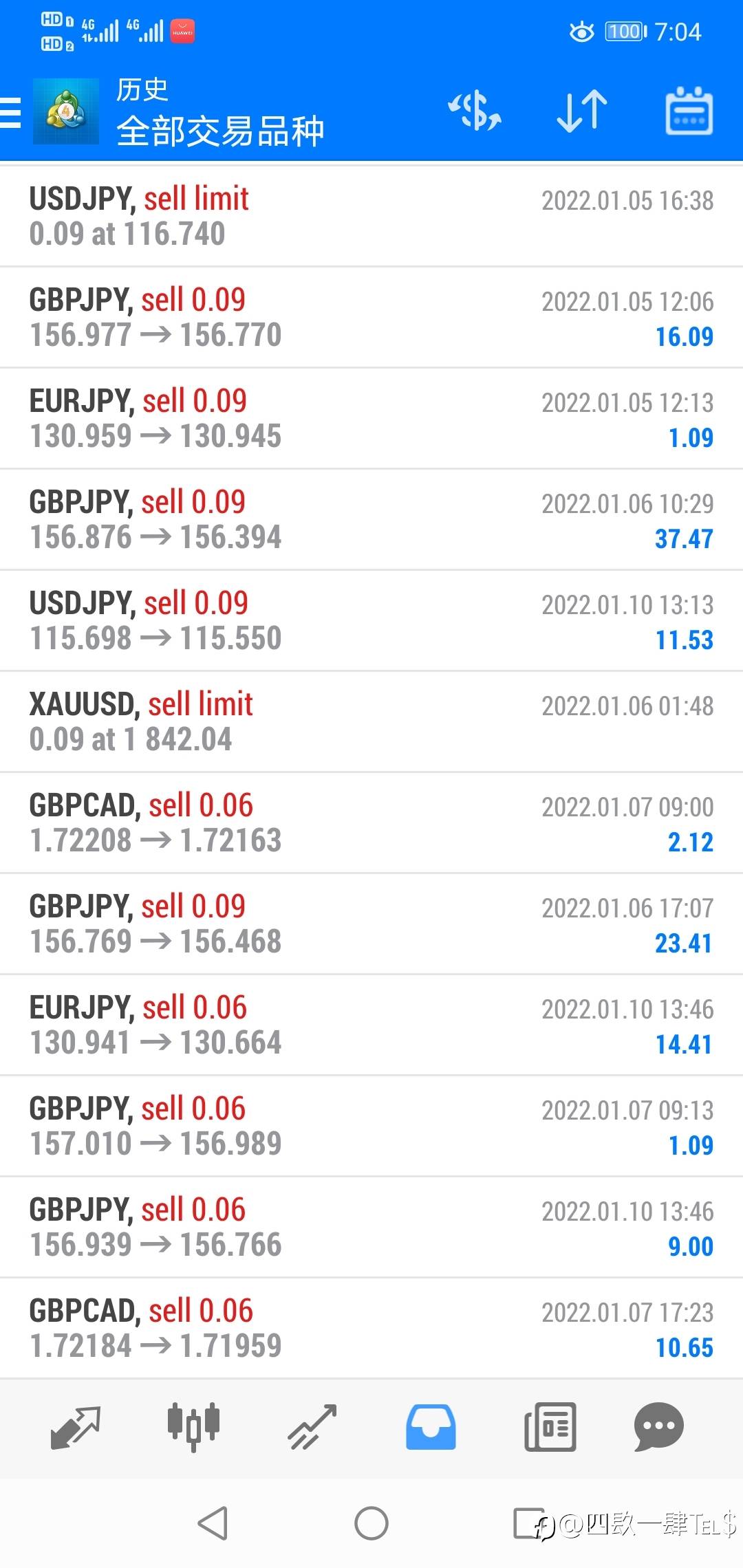
Task: Expand GBPCAD trade with profit 2.12
Action: click(x=371, y=823)
